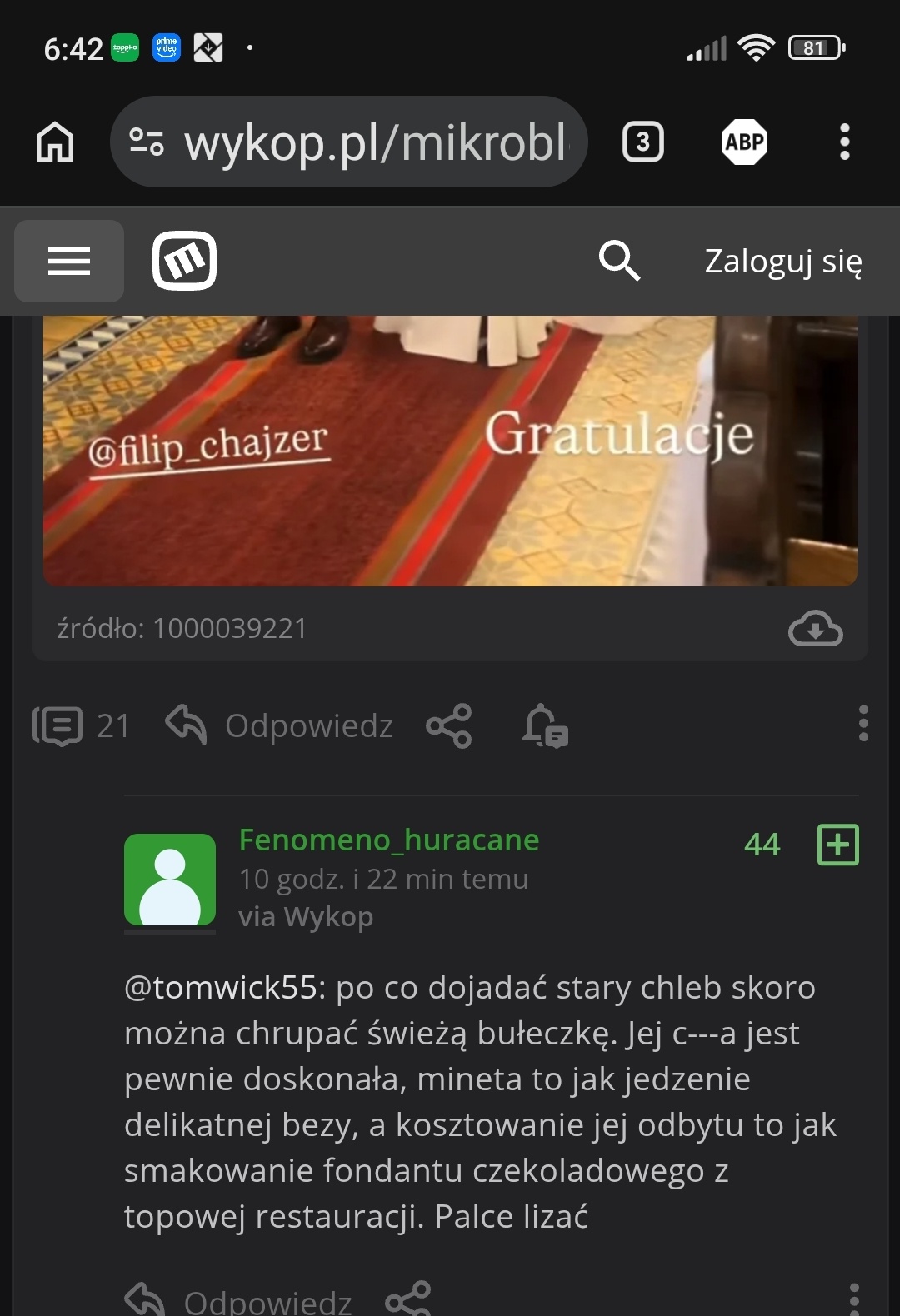Subscribe to post notifications bell
Image resolution: width=900 pixels, height=1316 pixels.
click(546, 725)
